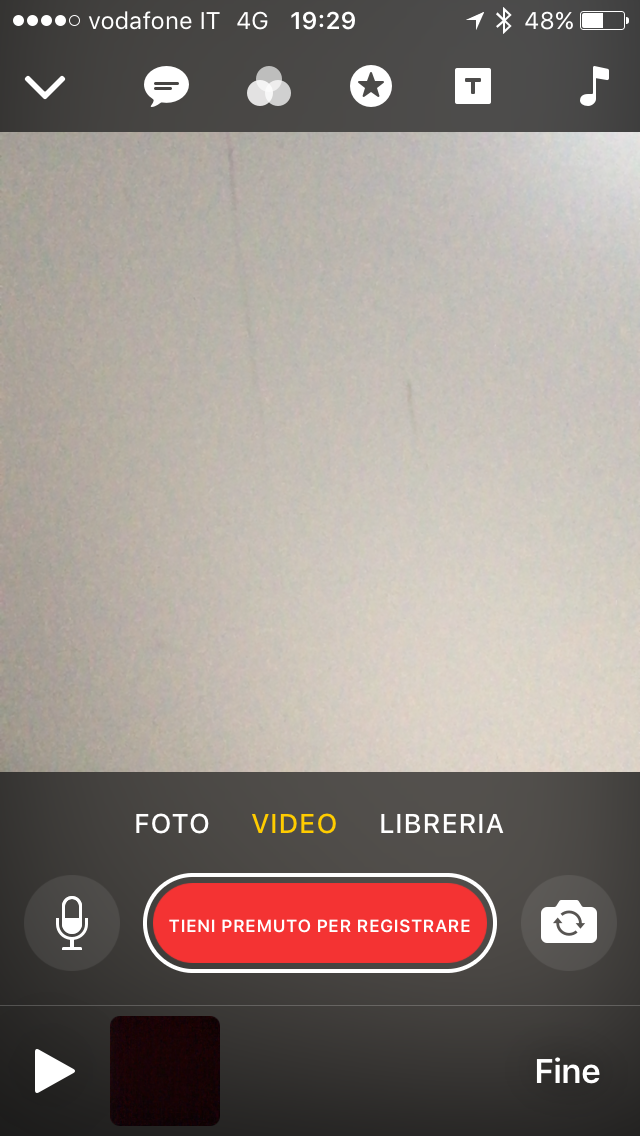Screen dimensions: 640x1136
Task: Switch to LIBRERIA
Action: pos(441,824)
